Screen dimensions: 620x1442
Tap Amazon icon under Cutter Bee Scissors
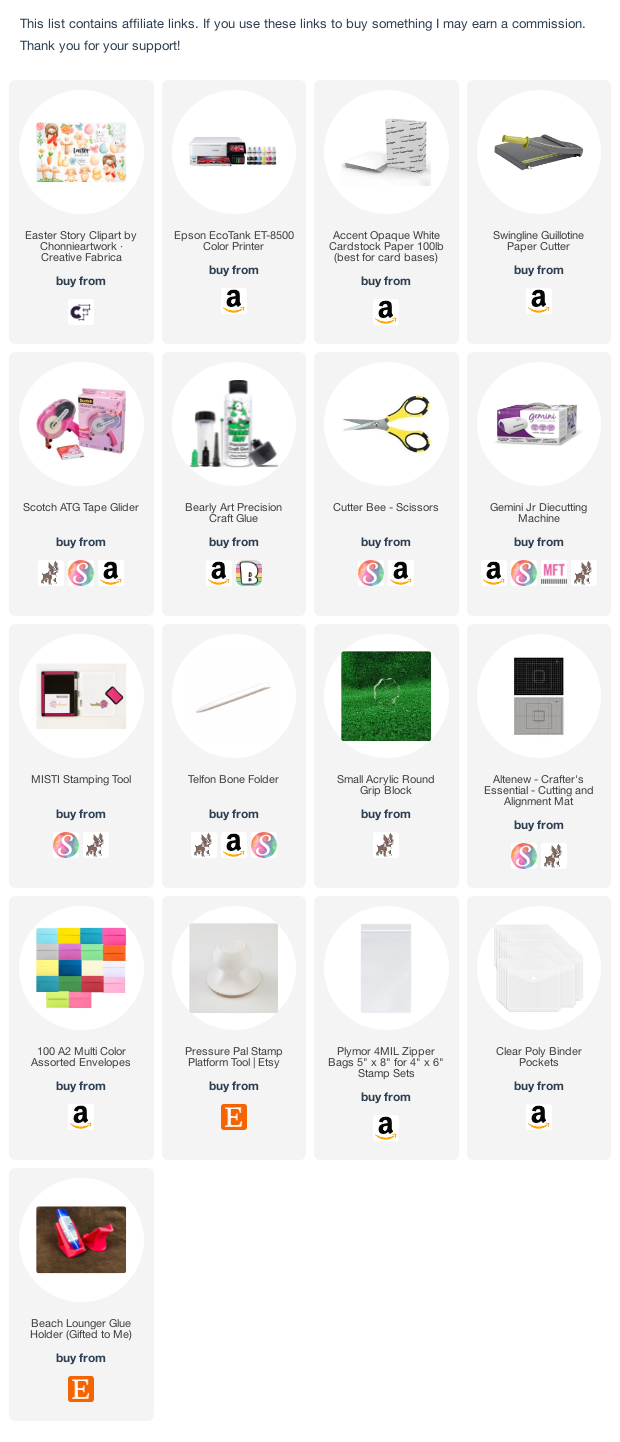click(x=400, y=573)
